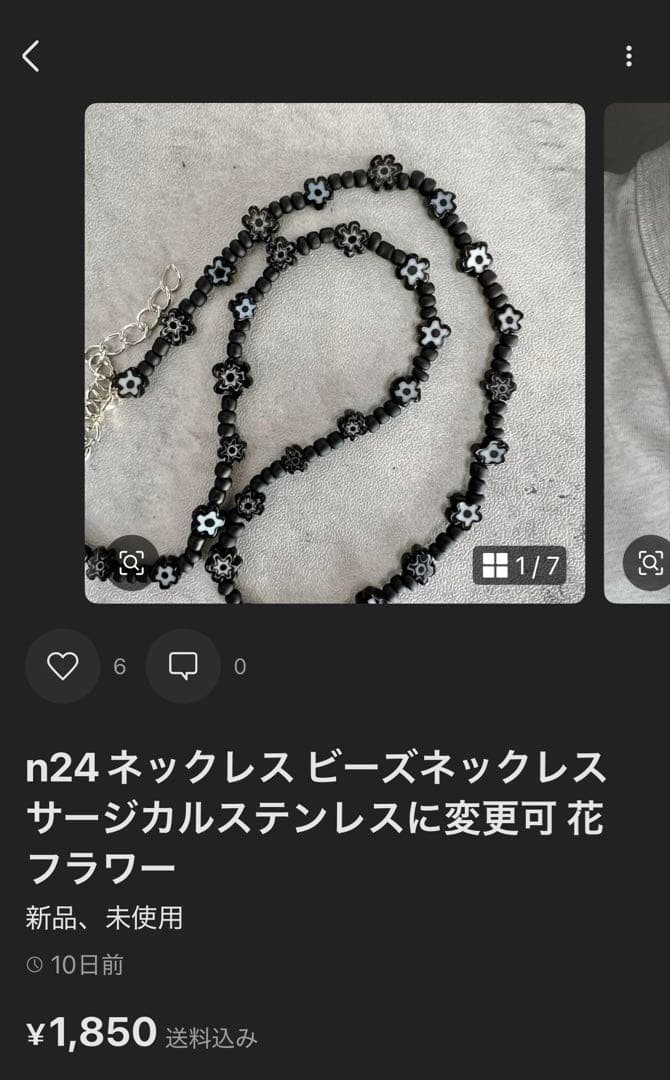Screen dimensions: 670x1080
Task: Go back using the arrow icon
Action: coord(31,56)
